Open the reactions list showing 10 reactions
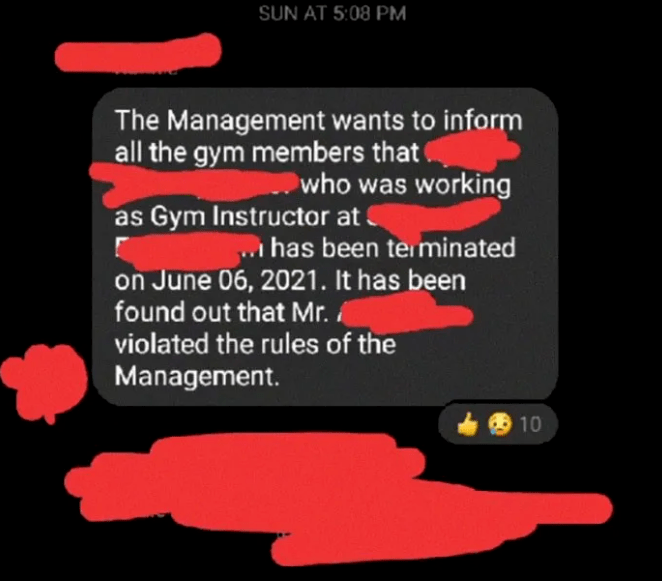662x581 pixels. 498,424
